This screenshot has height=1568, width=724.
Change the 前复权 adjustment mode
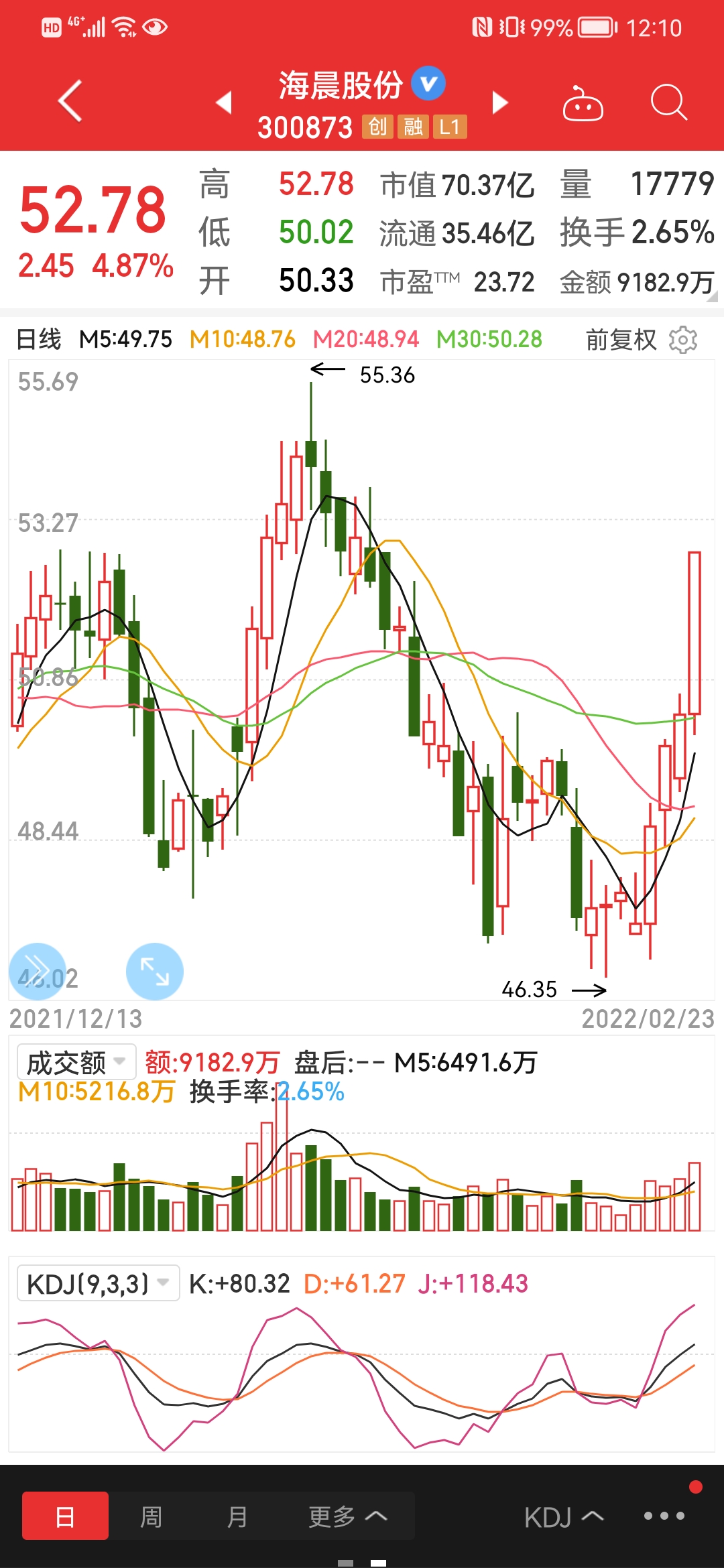(x=621, y=340)
